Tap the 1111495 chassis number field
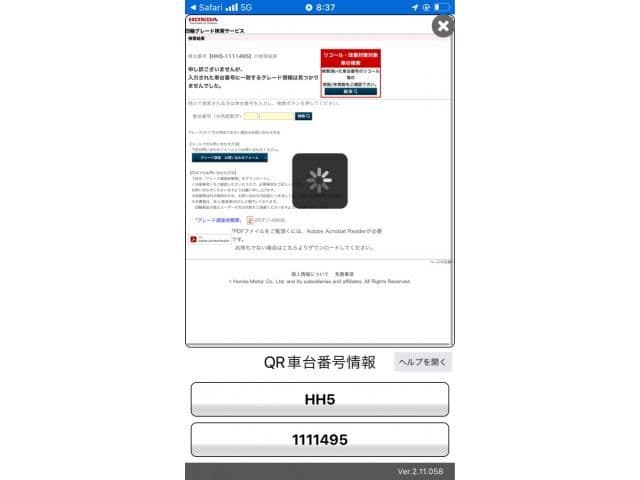Viewport: 640px width, 480px height. coord(319,440)
